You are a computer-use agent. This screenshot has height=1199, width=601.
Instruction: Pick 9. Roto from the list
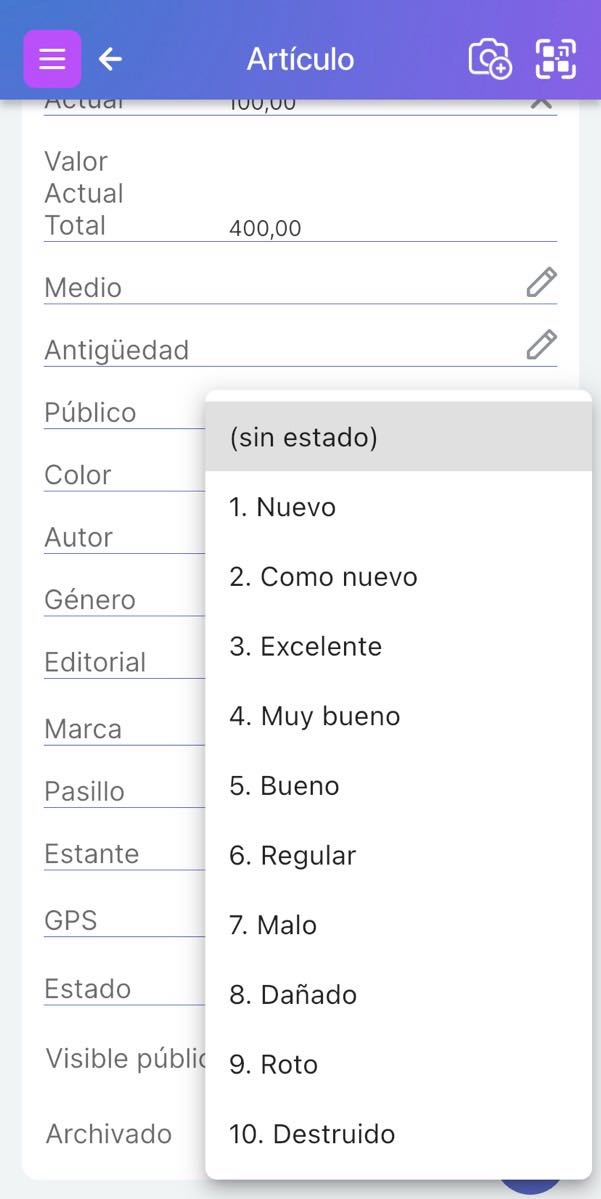click(x=398, y=1064)
